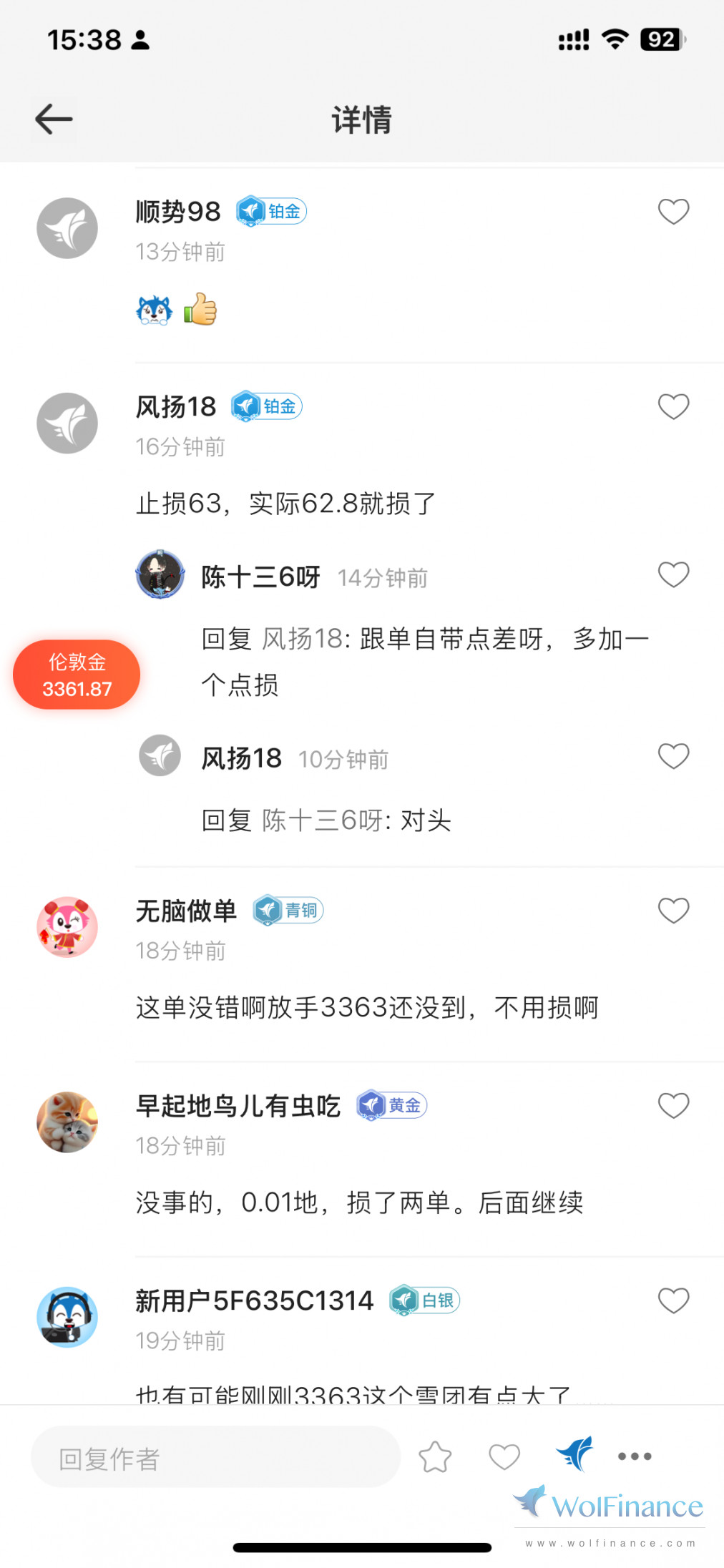Viewport: 724px width, 1568px height.
Task: Open the 伦敦金 3361.87 floating price button
Action: 77,675
